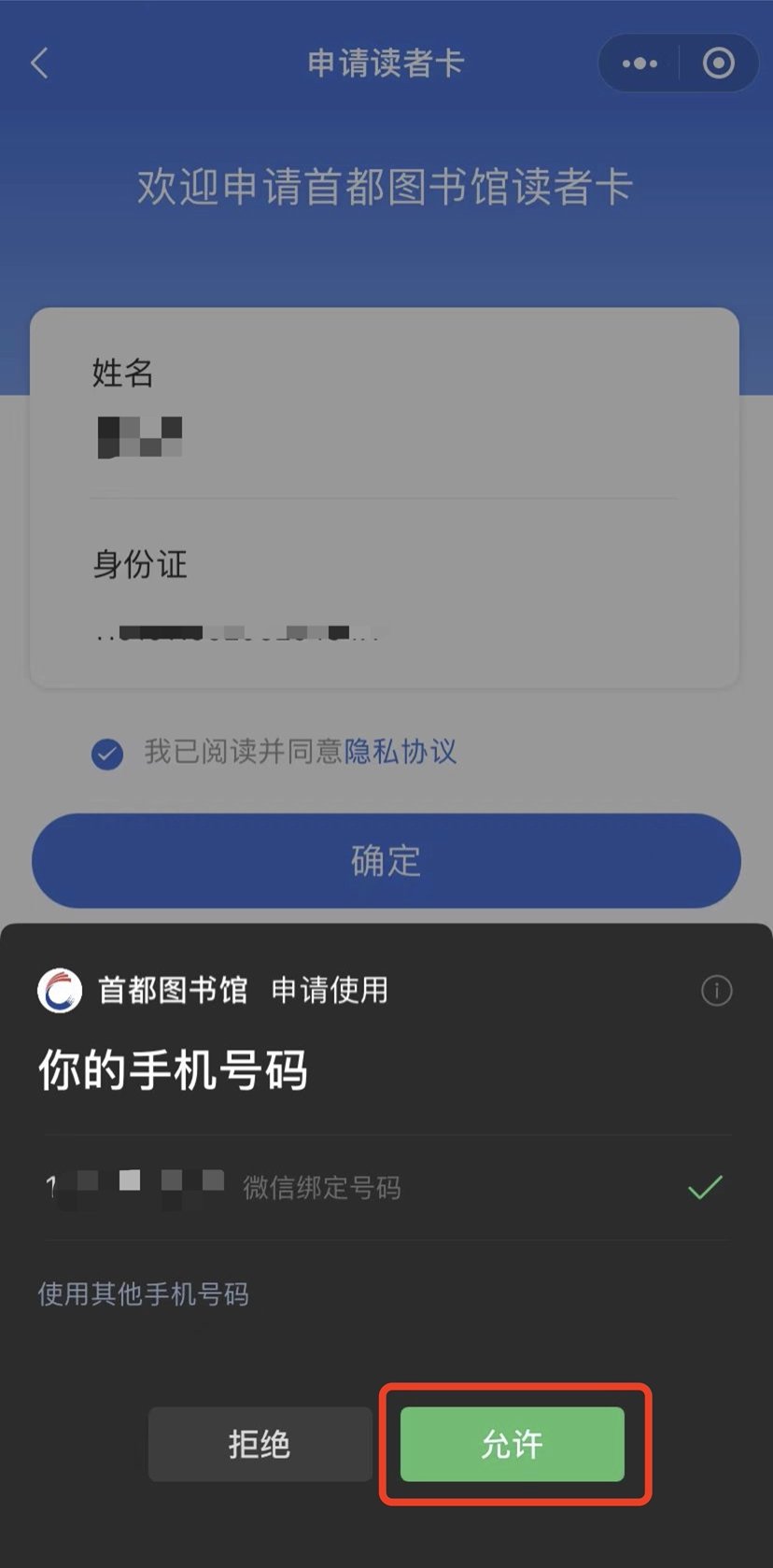View info about the phone number request
This screenshot has height=1568, width=773.
pos(716,990)
